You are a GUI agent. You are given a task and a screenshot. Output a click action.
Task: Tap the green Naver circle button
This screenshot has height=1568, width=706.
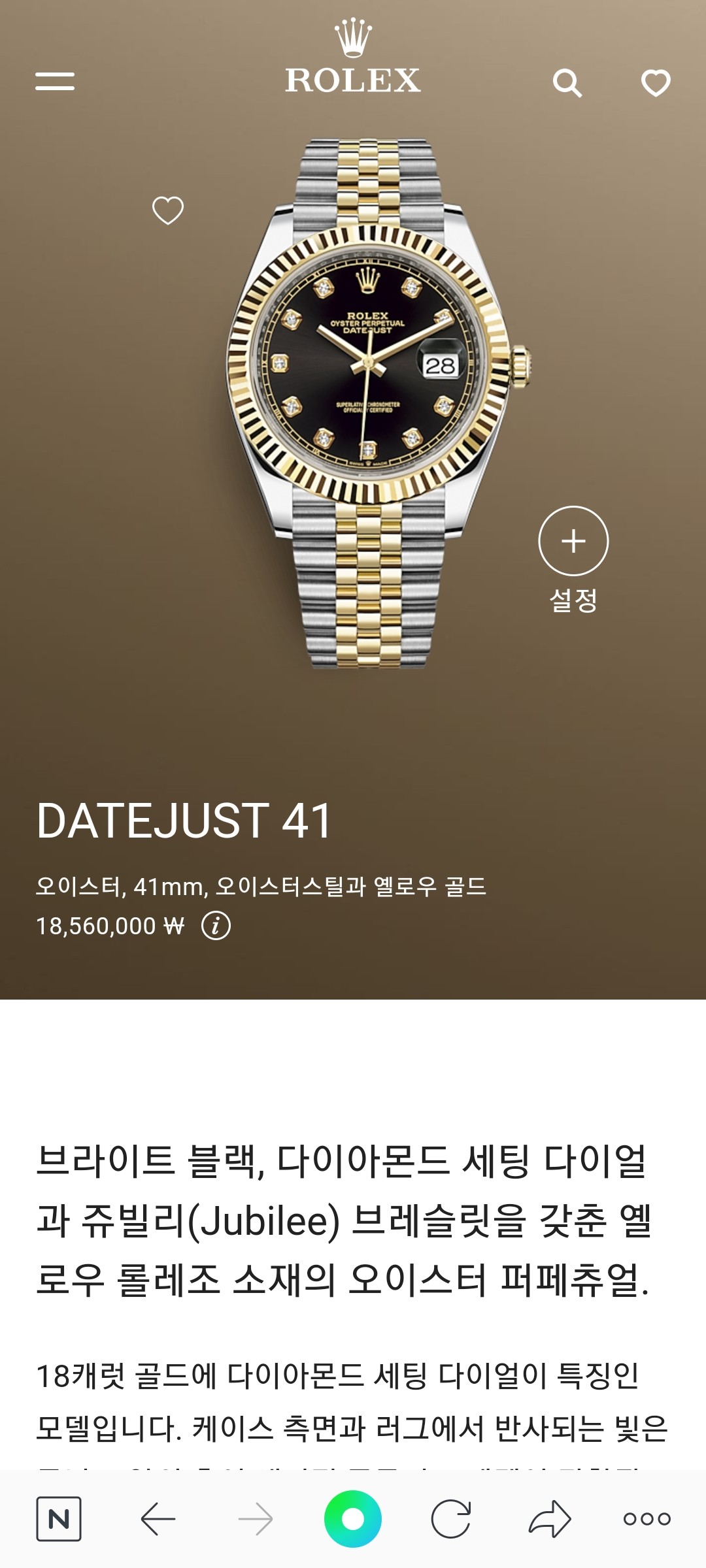(x=353, y=1519)
